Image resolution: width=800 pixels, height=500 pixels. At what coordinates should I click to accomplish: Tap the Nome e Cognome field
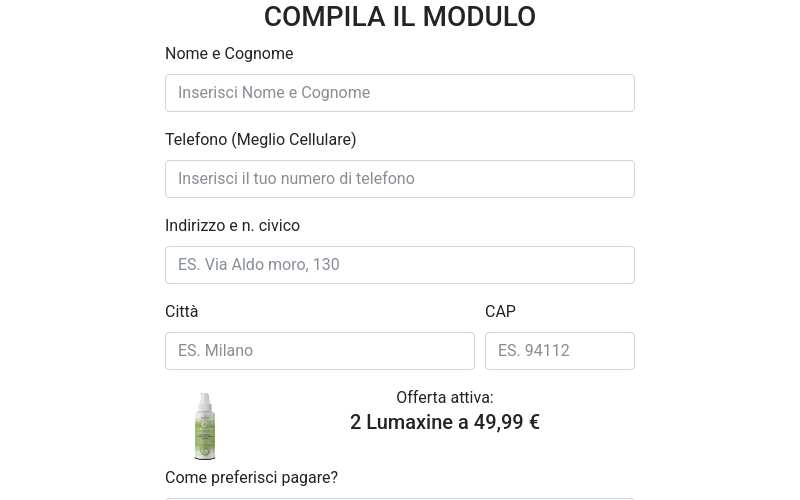[x=399, y=93]
